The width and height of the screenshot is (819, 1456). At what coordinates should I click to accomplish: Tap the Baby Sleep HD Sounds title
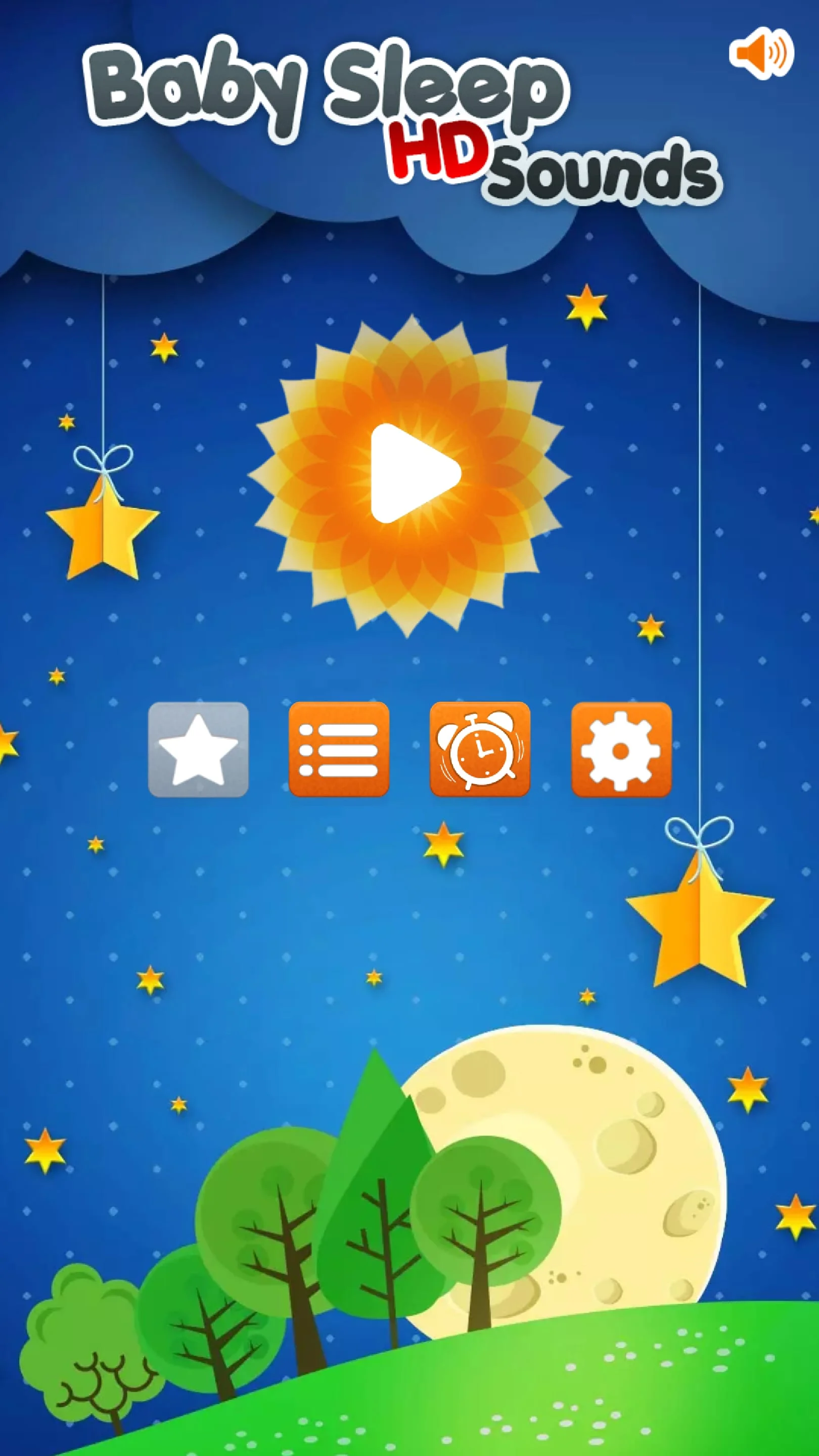(396, 119)
